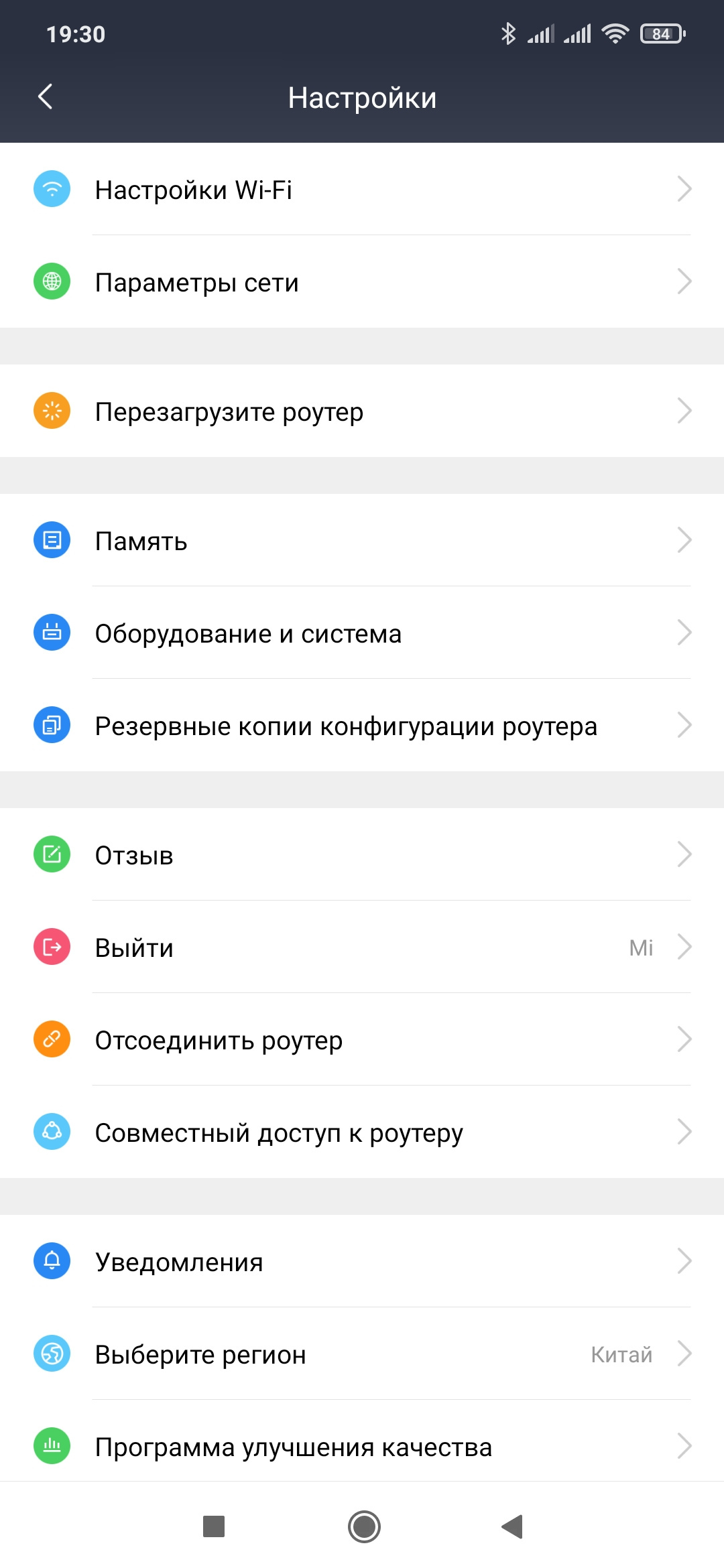Open the Отзыв feedback row
This screenshot has width=724, height=1568.
(x=362, y=855)
